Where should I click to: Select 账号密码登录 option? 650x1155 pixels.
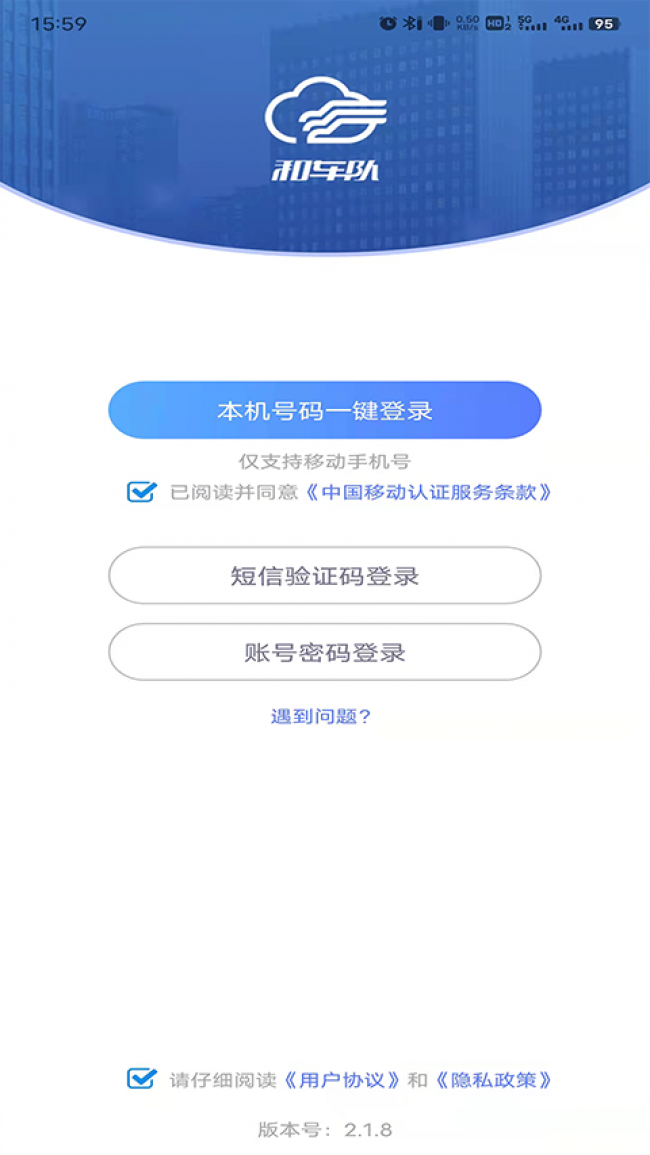(324, 653)
